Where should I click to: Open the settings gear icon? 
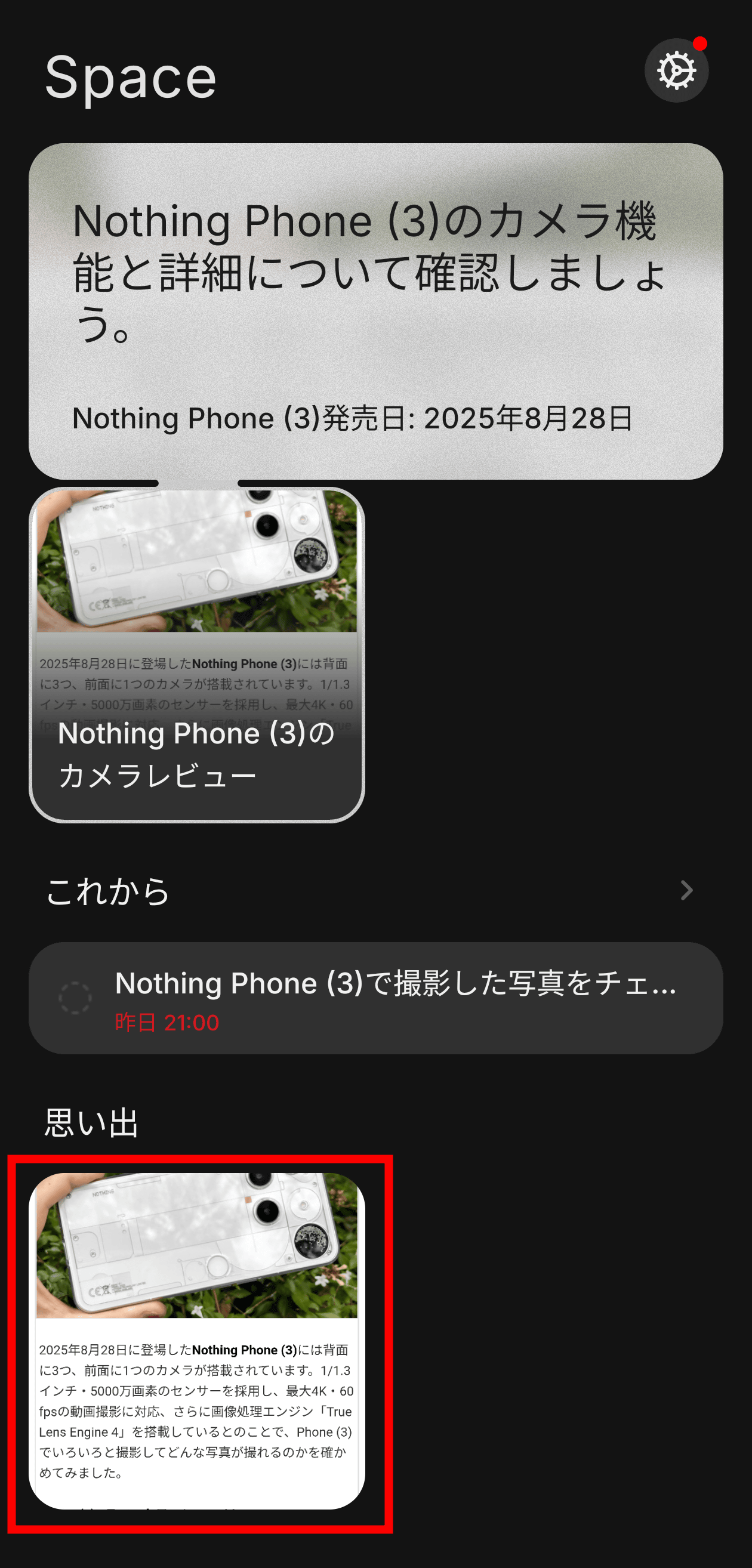coord(676,70)
